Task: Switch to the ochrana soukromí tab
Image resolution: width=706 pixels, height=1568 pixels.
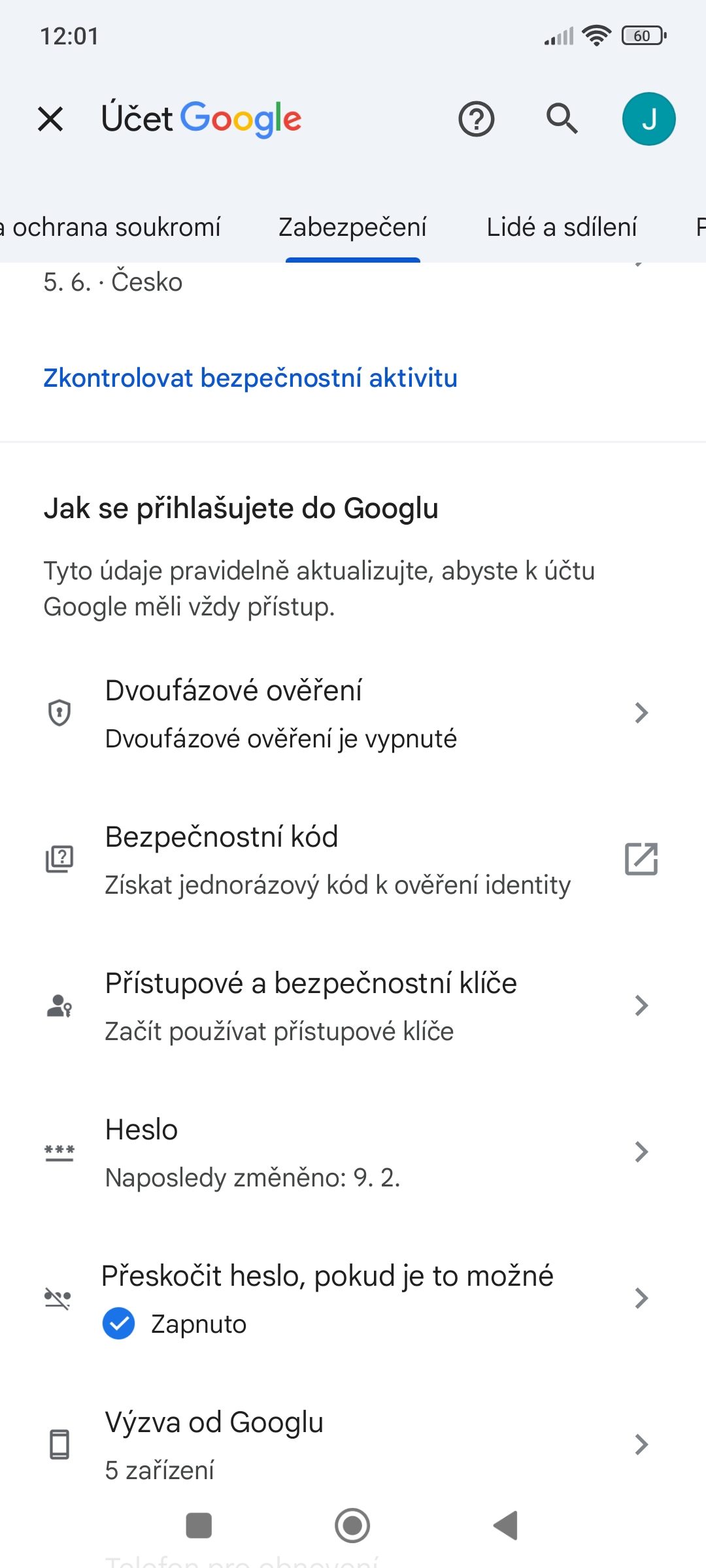Action: 110,227
